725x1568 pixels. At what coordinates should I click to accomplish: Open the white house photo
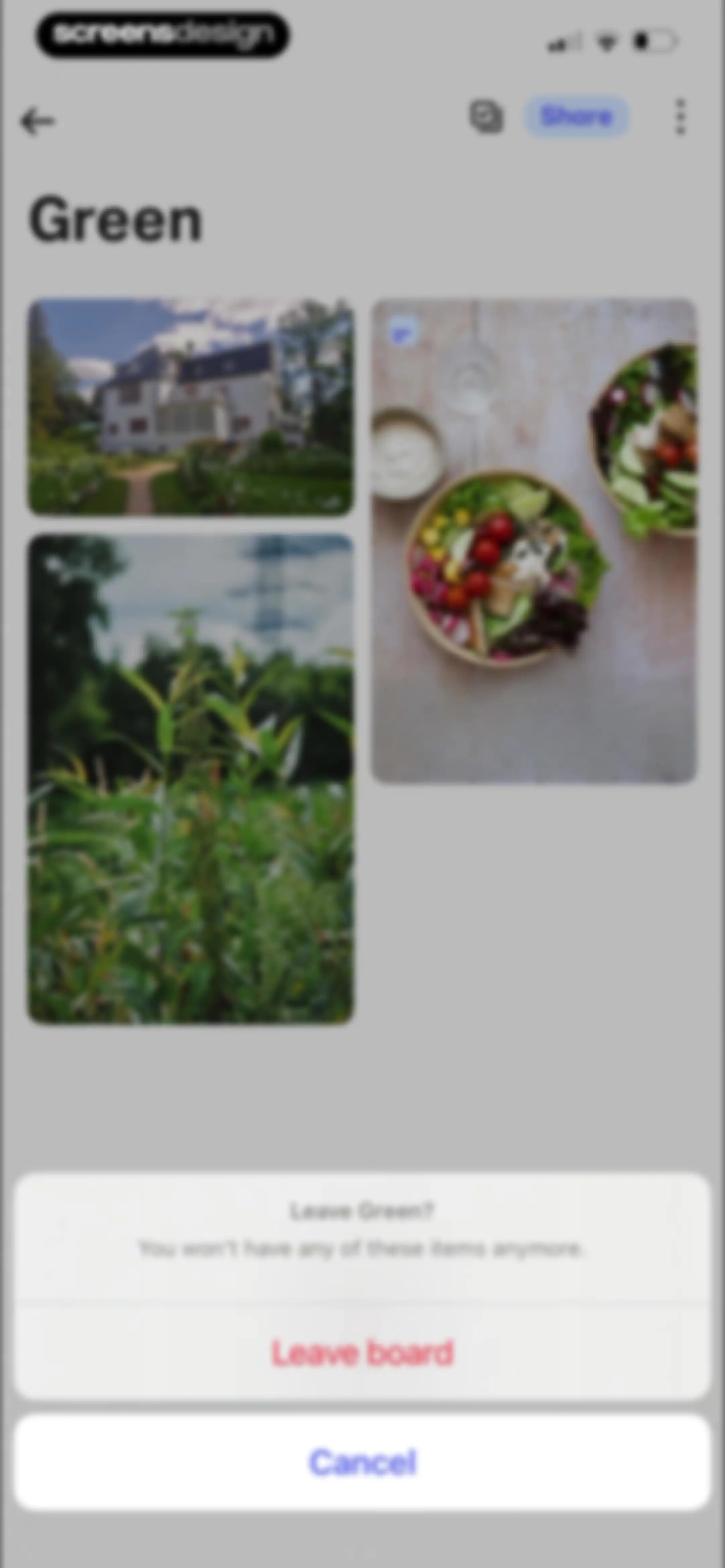coord(191,407)
